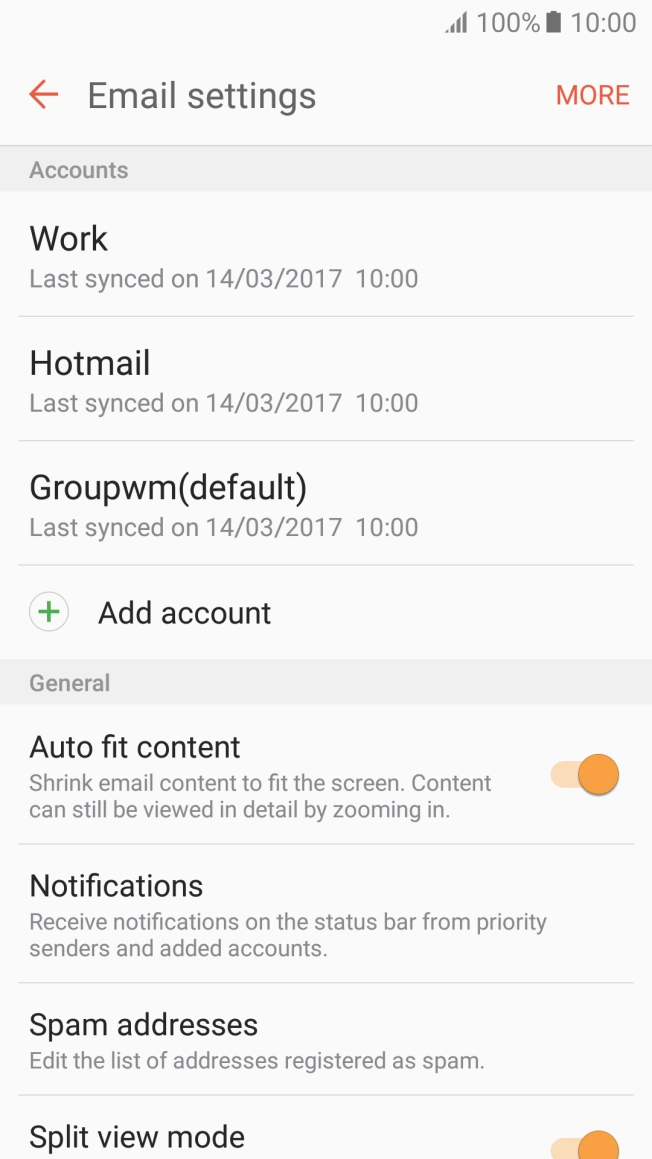Select the Groupwm default account
The height and width of the screenshot is (1159, 652).
(x=325, y=504)
